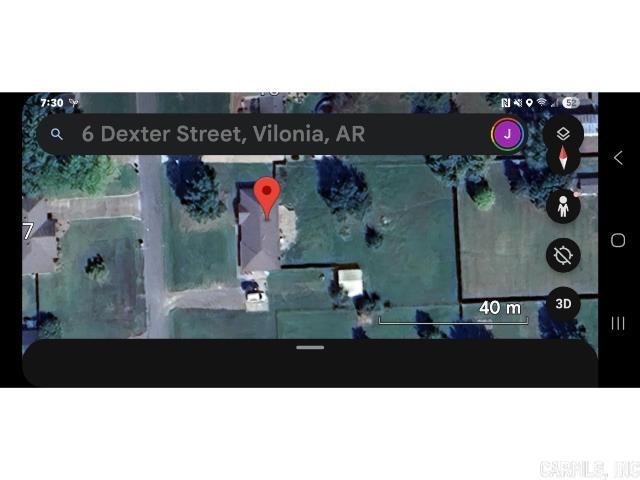
Task: Go back using the system back button
Action: pyautogui.click(x=618, y=158)
